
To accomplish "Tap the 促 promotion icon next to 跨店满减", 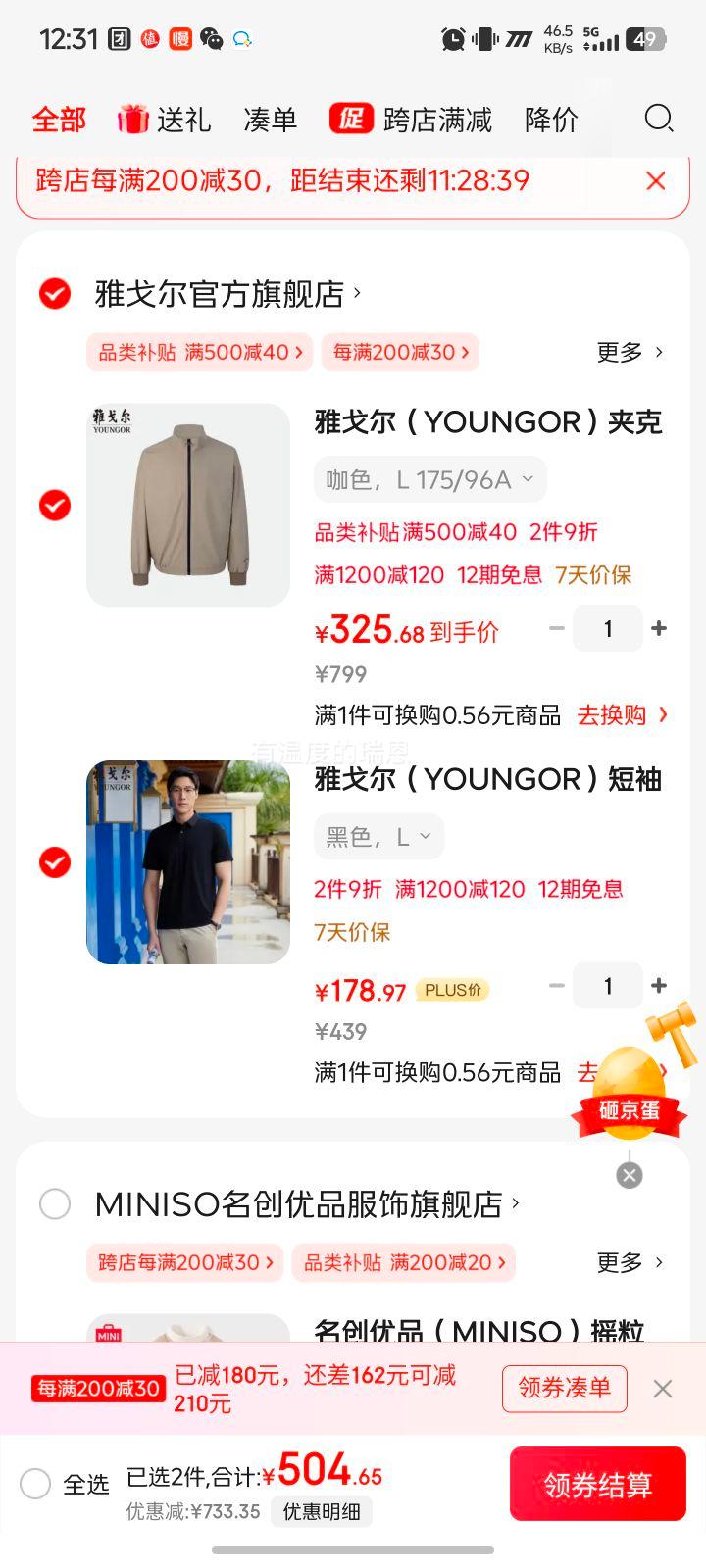I will (352, 118).
